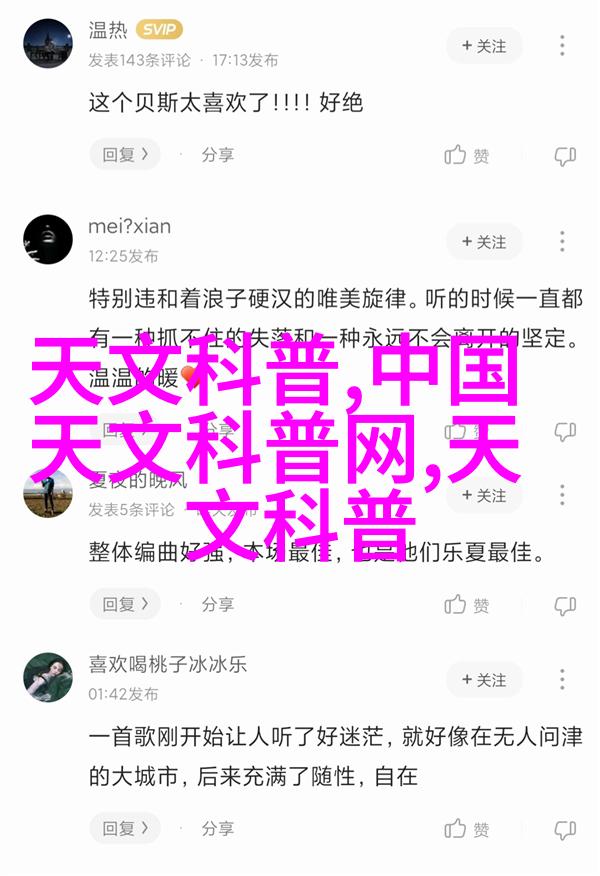Follow user mei?xian
Viewport: 600px width, 876px height.
pyautogui.click(x=484, y=242)
